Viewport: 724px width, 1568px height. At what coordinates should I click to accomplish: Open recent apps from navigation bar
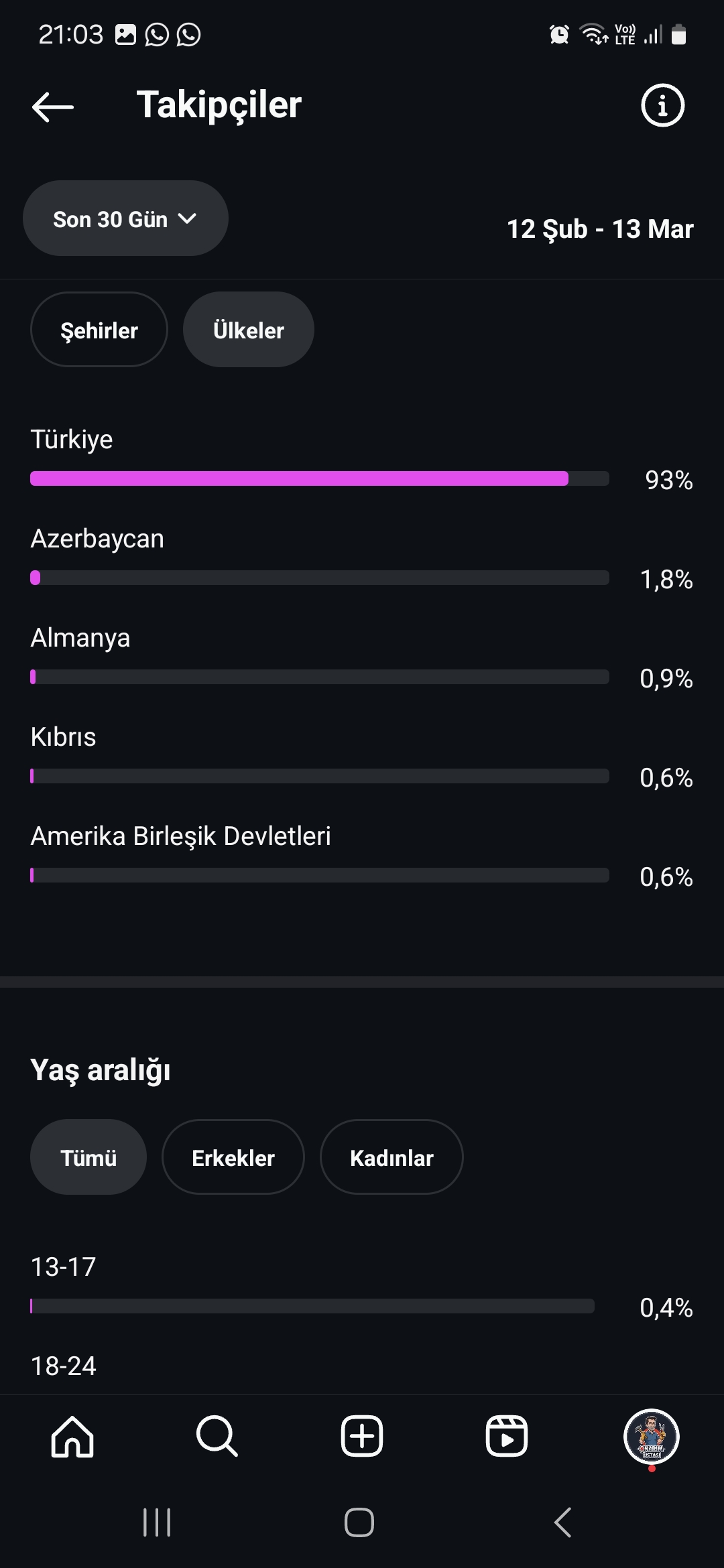point(157,1522)
